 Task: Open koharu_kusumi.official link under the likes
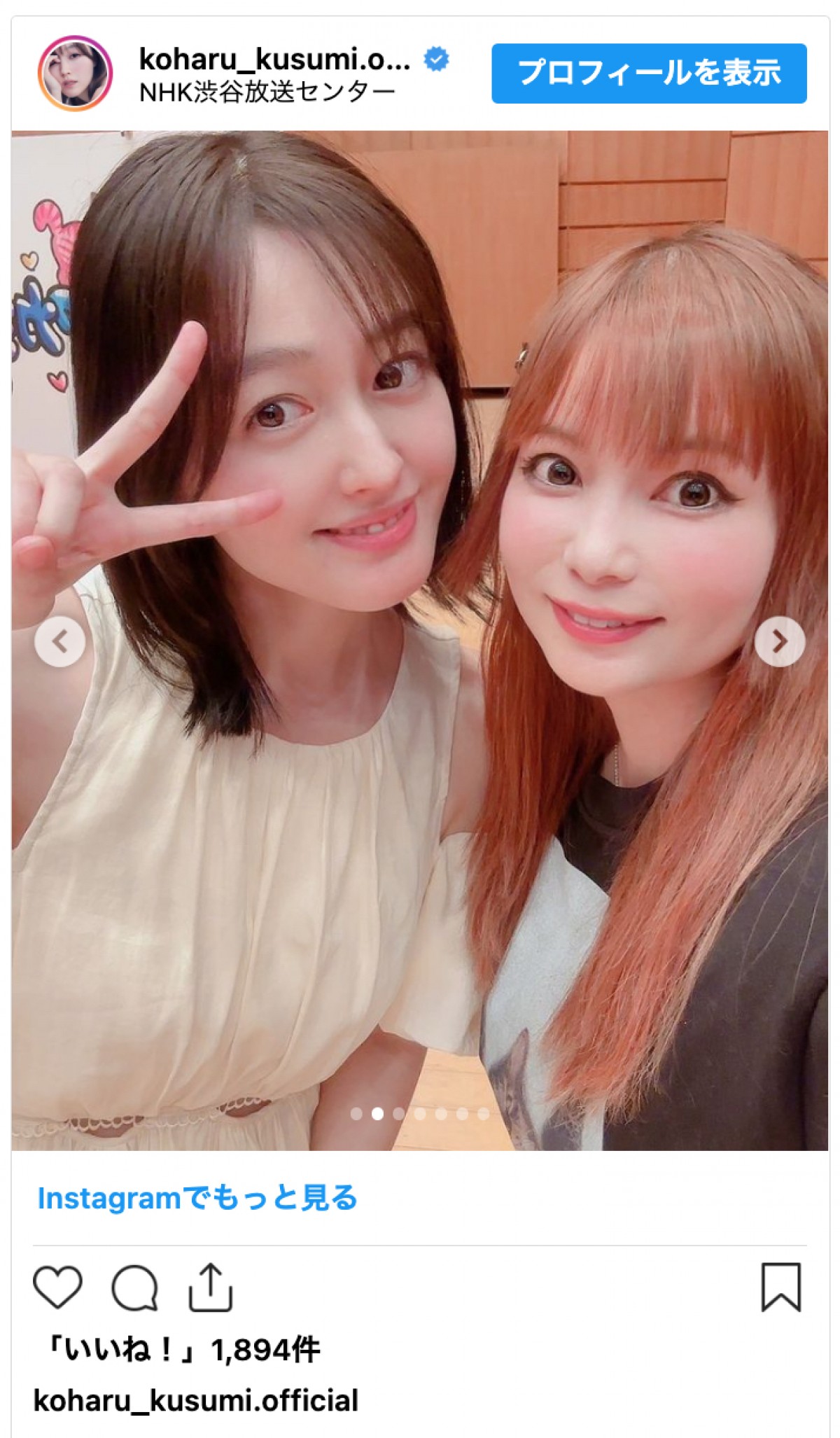[x=196, y=1401]
